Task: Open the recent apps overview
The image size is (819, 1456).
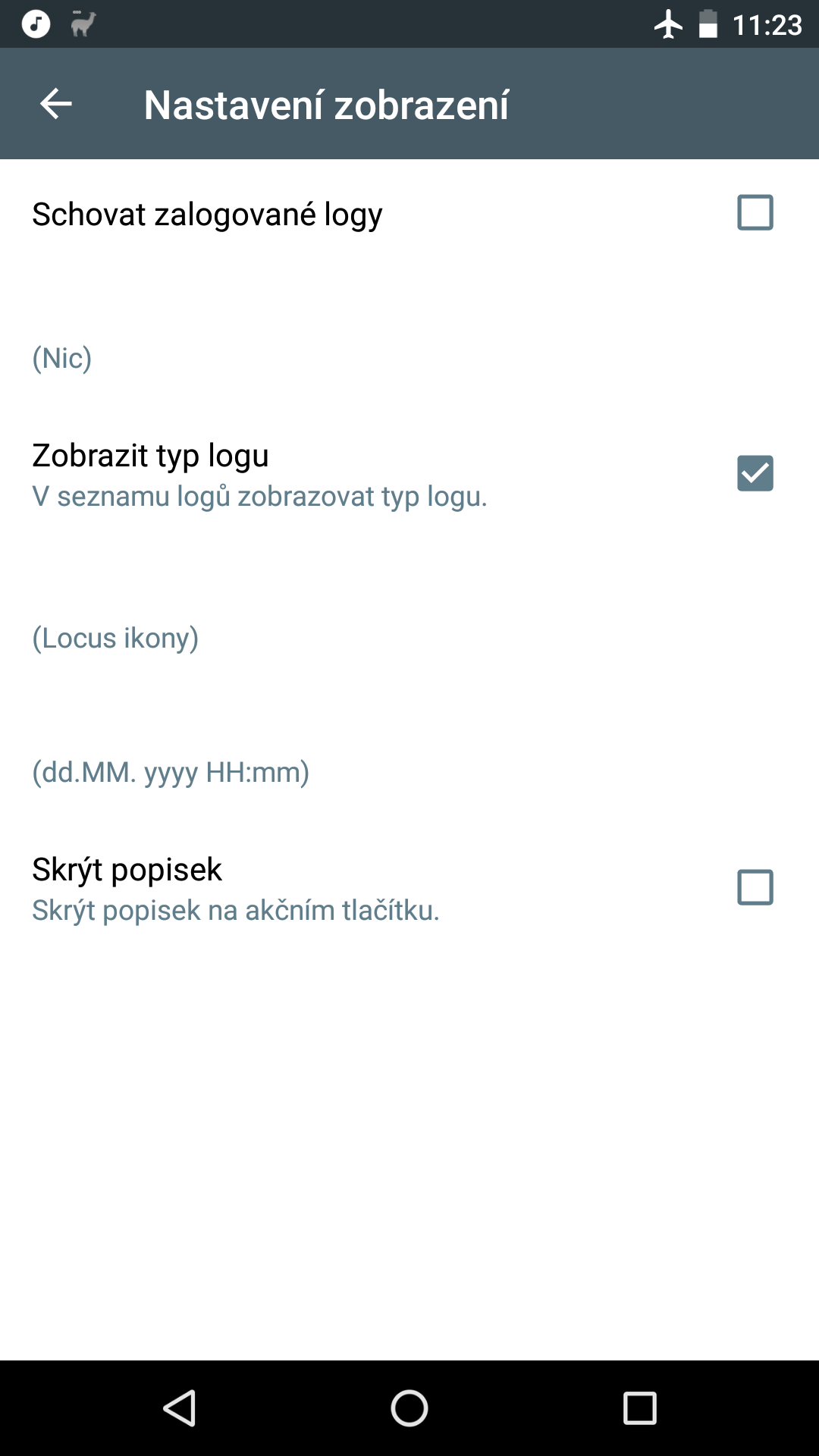Action: (639, 1408)
